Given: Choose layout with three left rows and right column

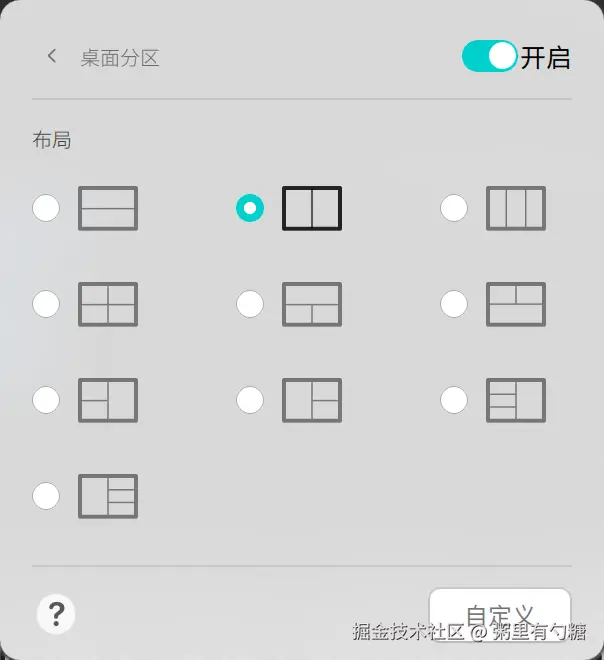Looking at the screenshot, I should click(454, 400).
